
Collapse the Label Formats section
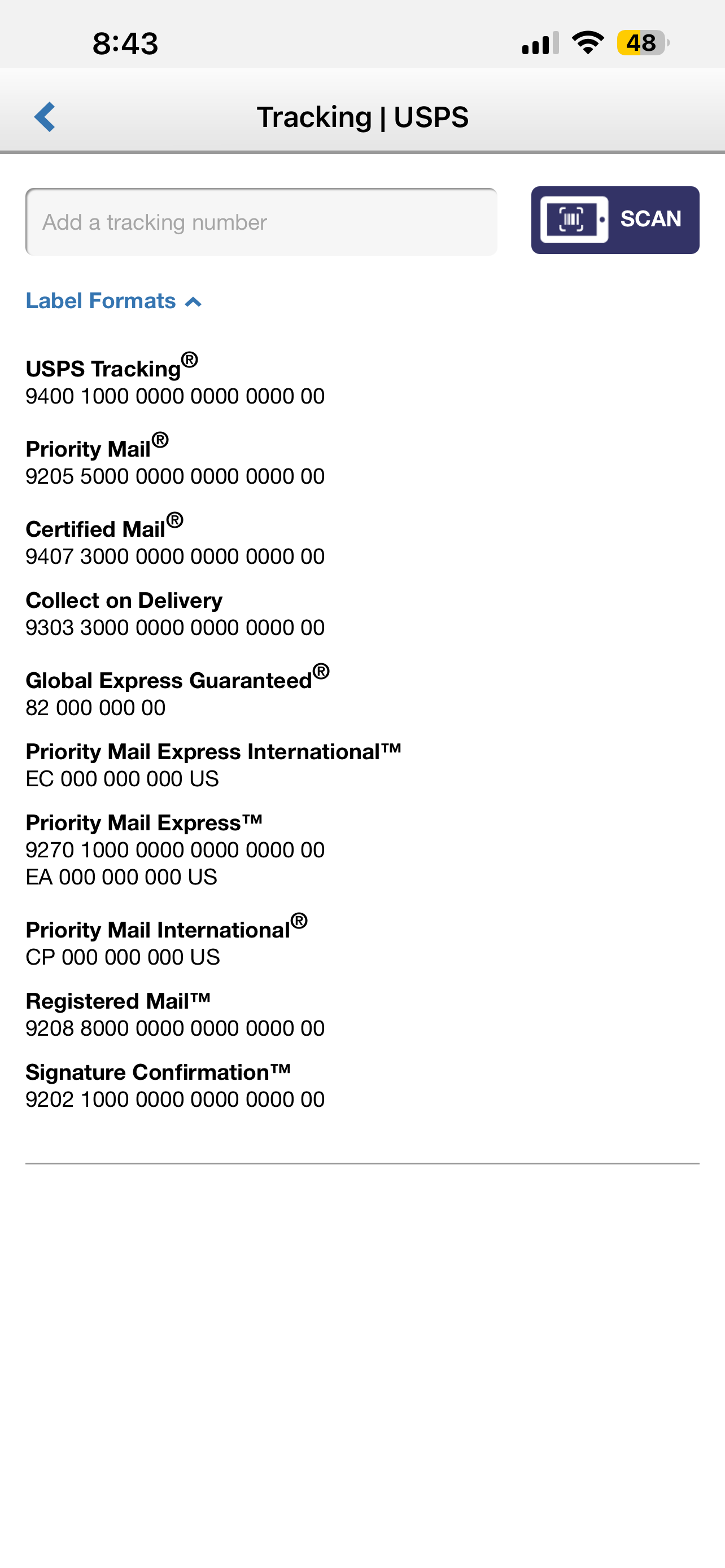(114, 301)
